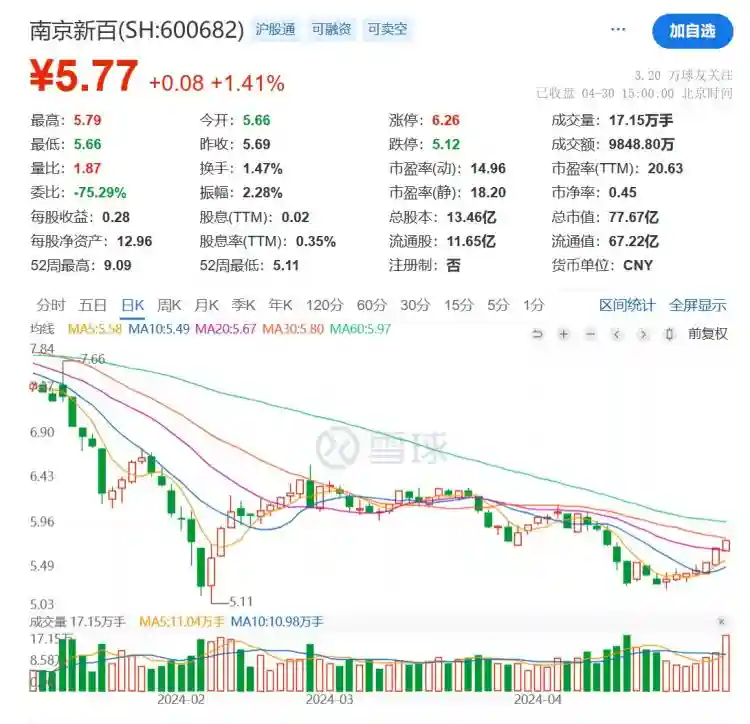Add 南京新百 to watchlist with 加自选

pyautogui.click(x=692, y=31)
